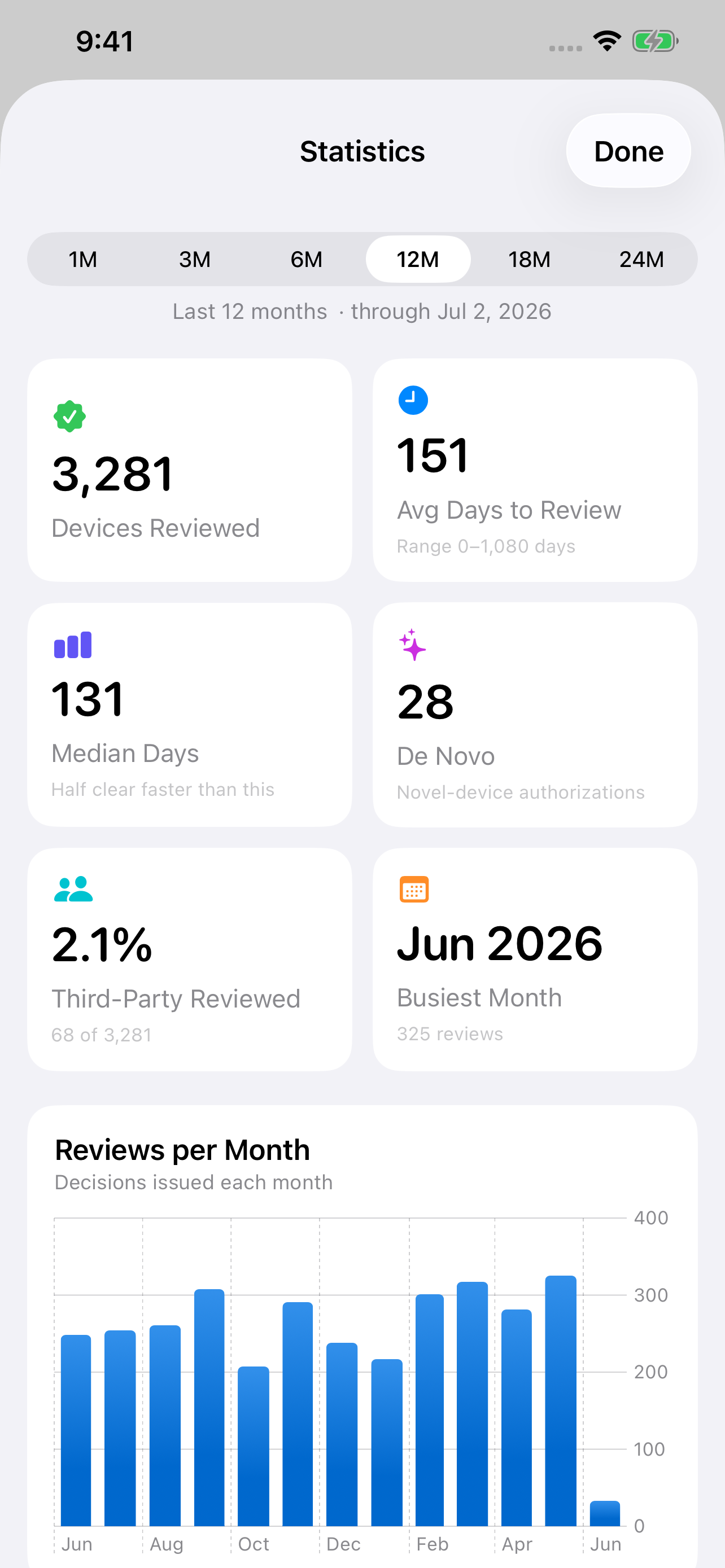Tap the 12M segment
This screenshot has height=1568, width=725.
coord(418,259)
